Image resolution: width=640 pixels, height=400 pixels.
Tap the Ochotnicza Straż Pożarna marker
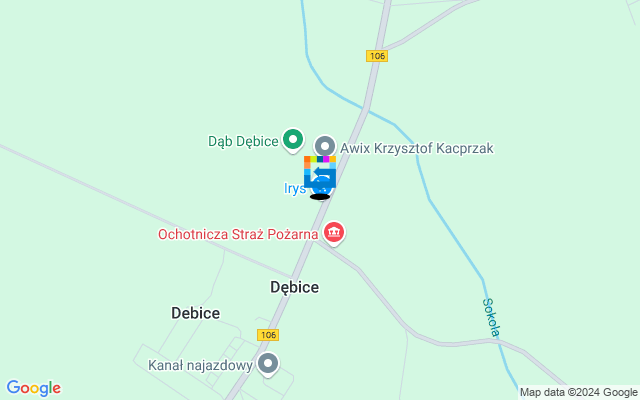[334, 234]
